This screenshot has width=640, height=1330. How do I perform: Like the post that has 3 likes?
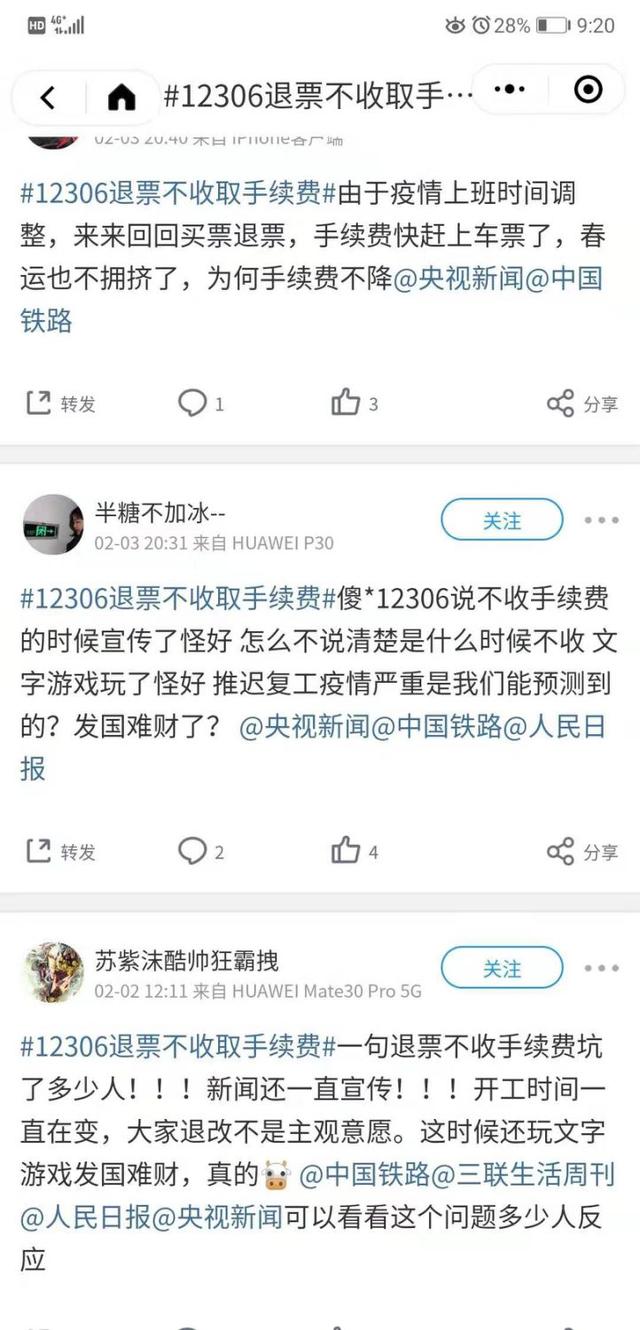(355, 403)
